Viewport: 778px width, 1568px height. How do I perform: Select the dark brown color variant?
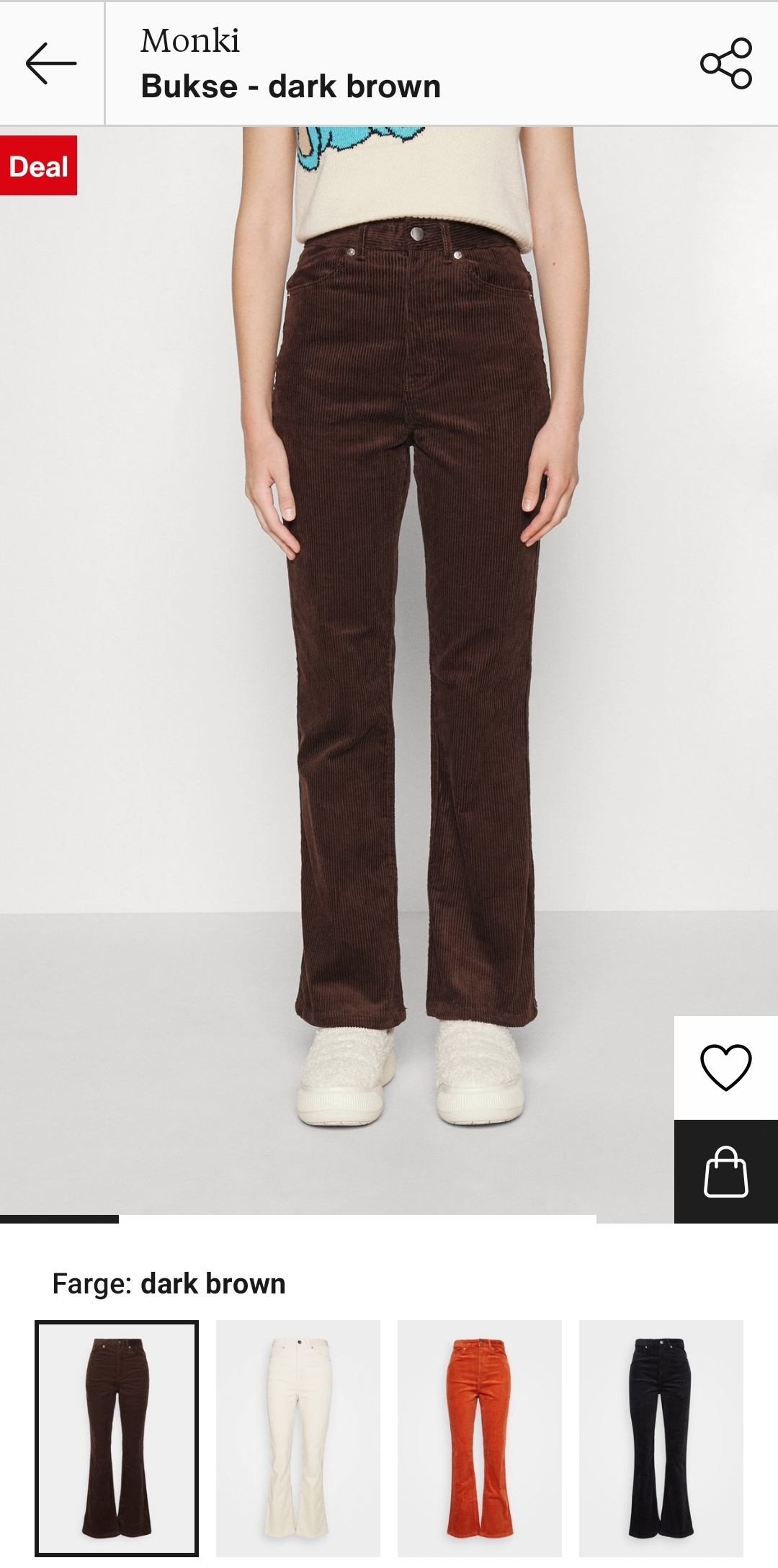click(x=117, y=1438)
